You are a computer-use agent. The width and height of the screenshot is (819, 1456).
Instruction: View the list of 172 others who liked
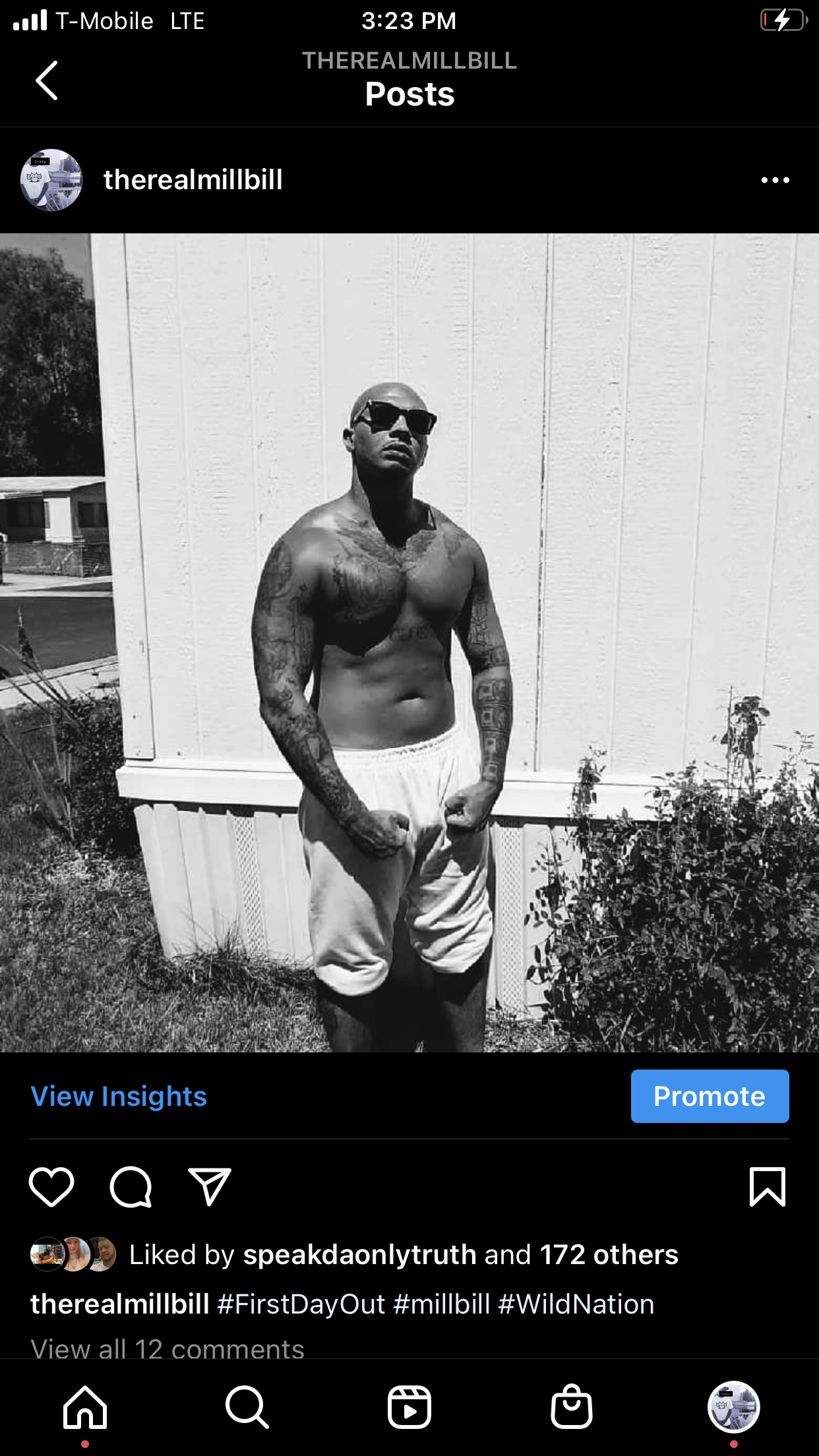609,1255
